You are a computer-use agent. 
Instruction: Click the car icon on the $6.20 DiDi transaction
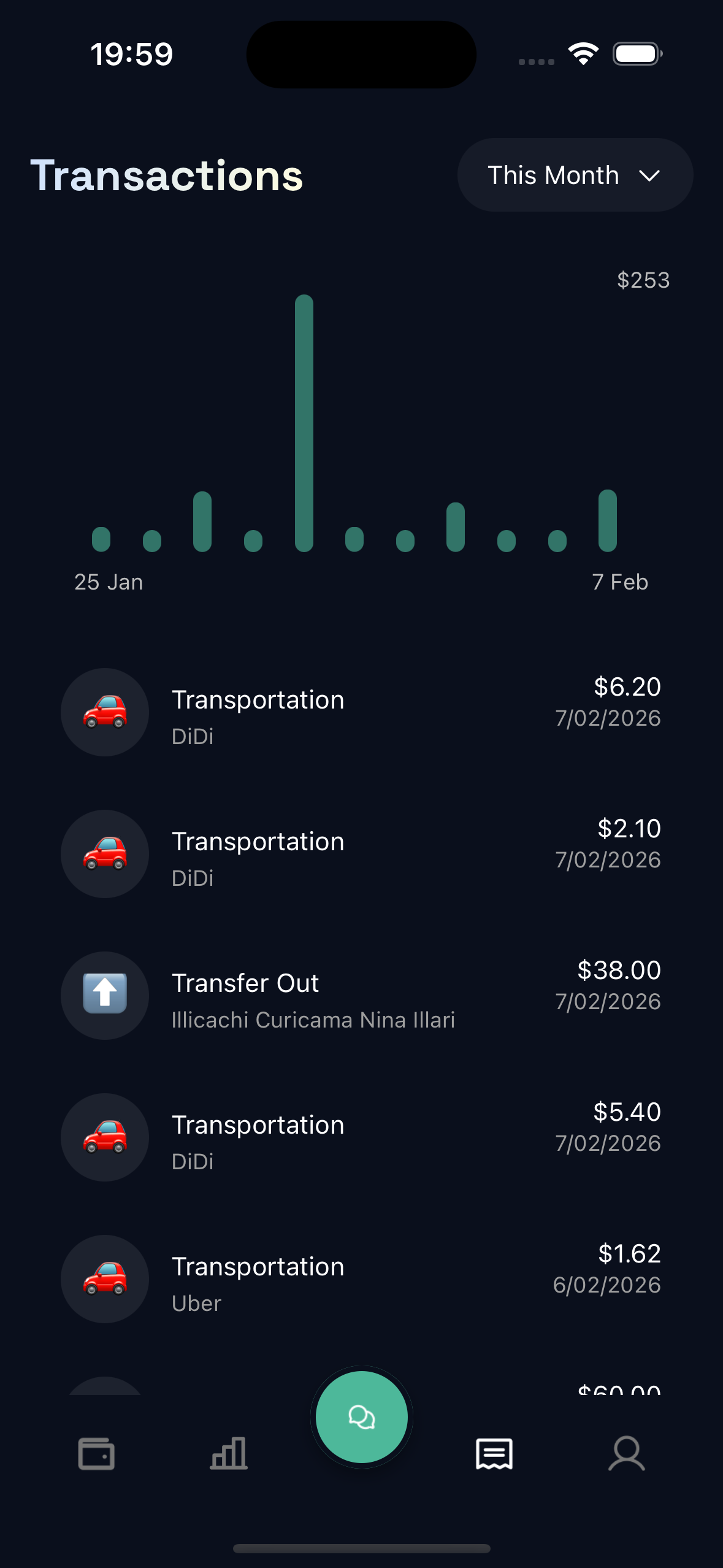click(x=104, y=712)
